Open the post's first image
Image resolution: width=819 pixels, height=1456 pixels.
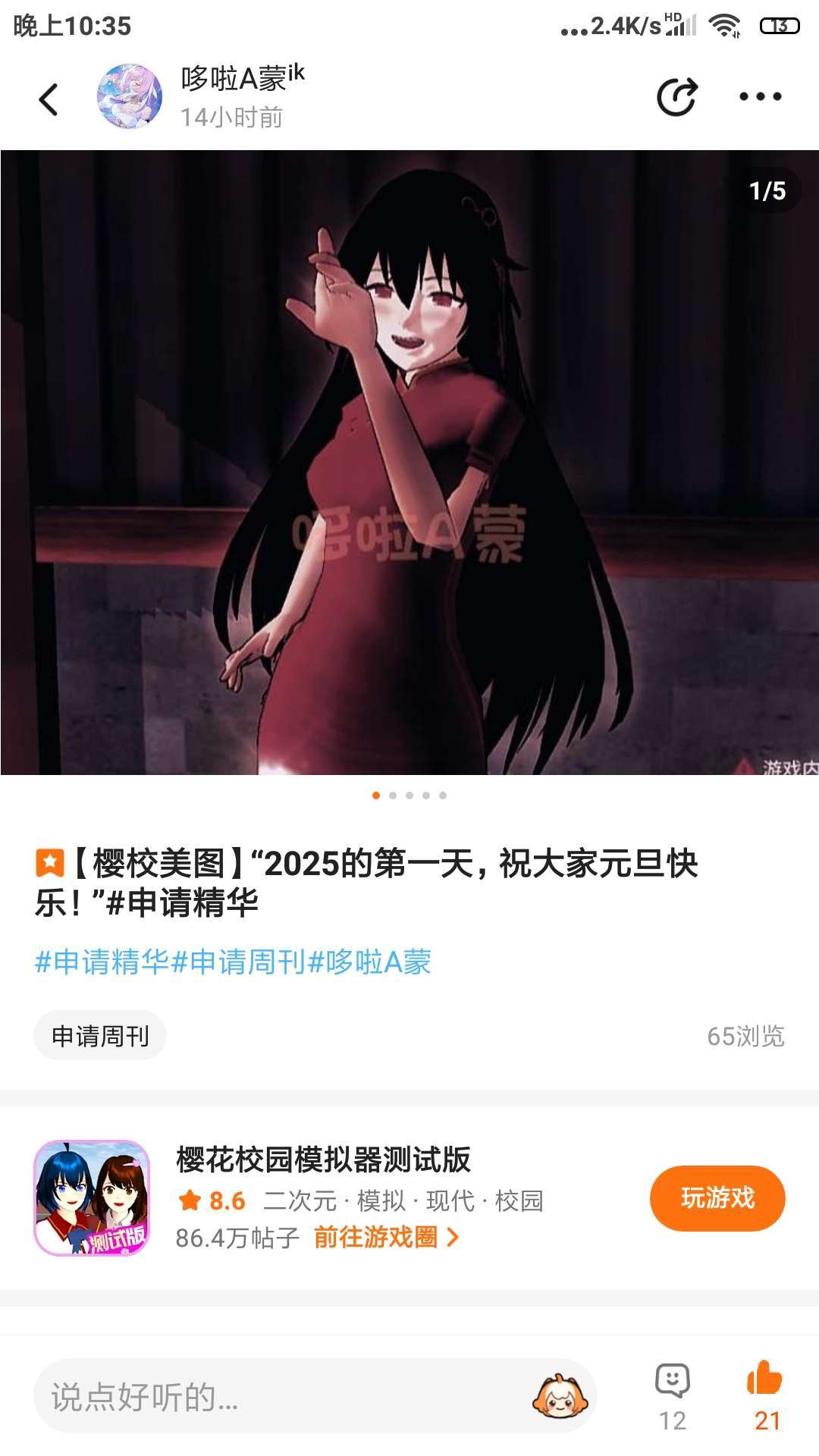(409, 463)
